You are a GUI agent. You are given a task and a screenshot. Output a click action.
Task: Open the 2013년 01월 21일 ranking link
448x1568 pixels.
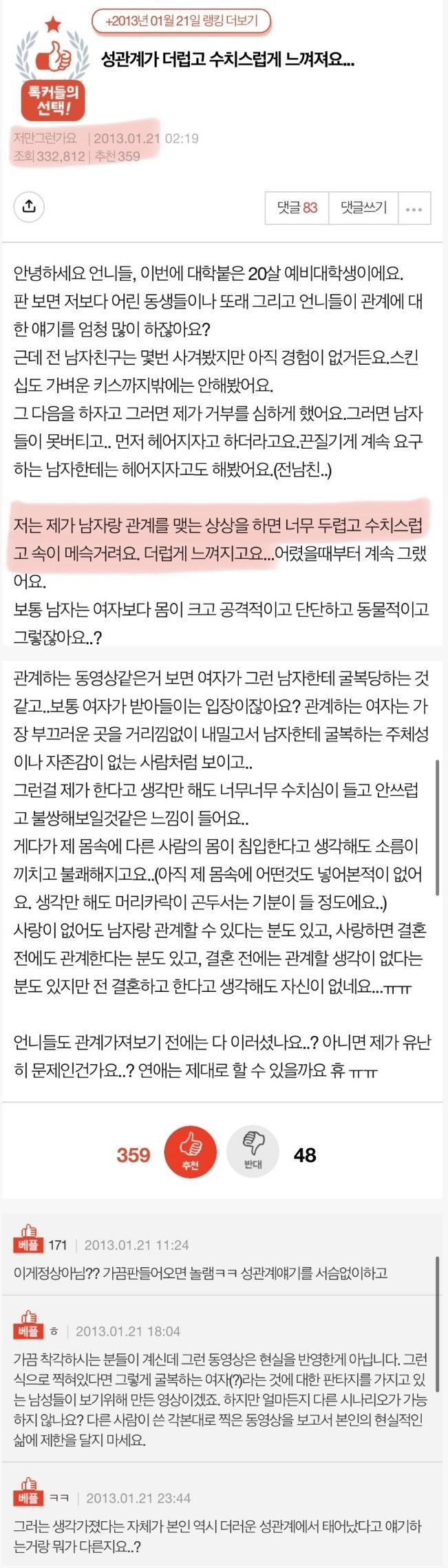click(x=182, y=21)
